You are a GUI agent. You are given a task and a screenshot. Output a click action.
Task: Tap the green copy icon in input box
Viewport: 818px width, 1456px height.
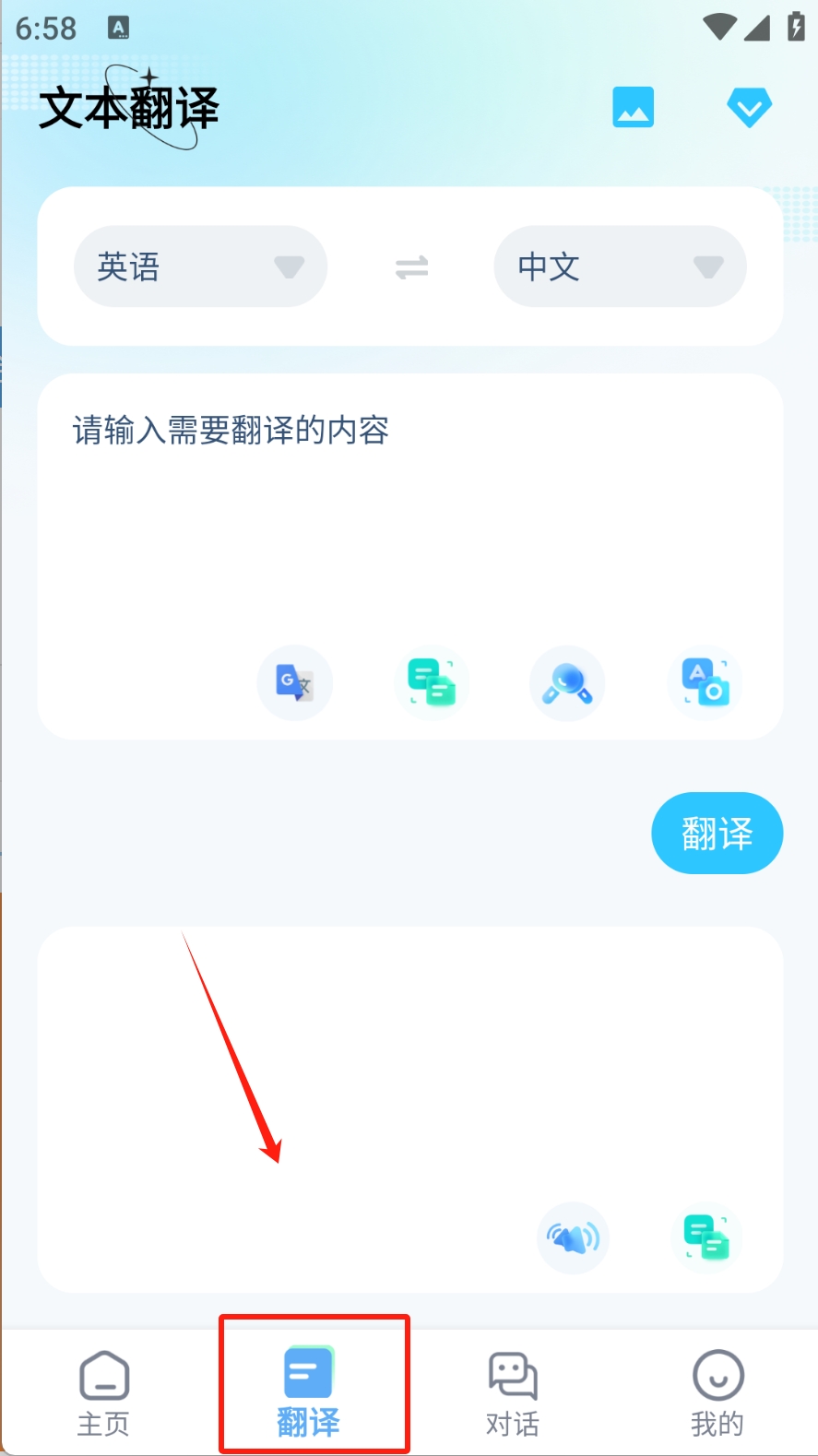coord(432,683)
